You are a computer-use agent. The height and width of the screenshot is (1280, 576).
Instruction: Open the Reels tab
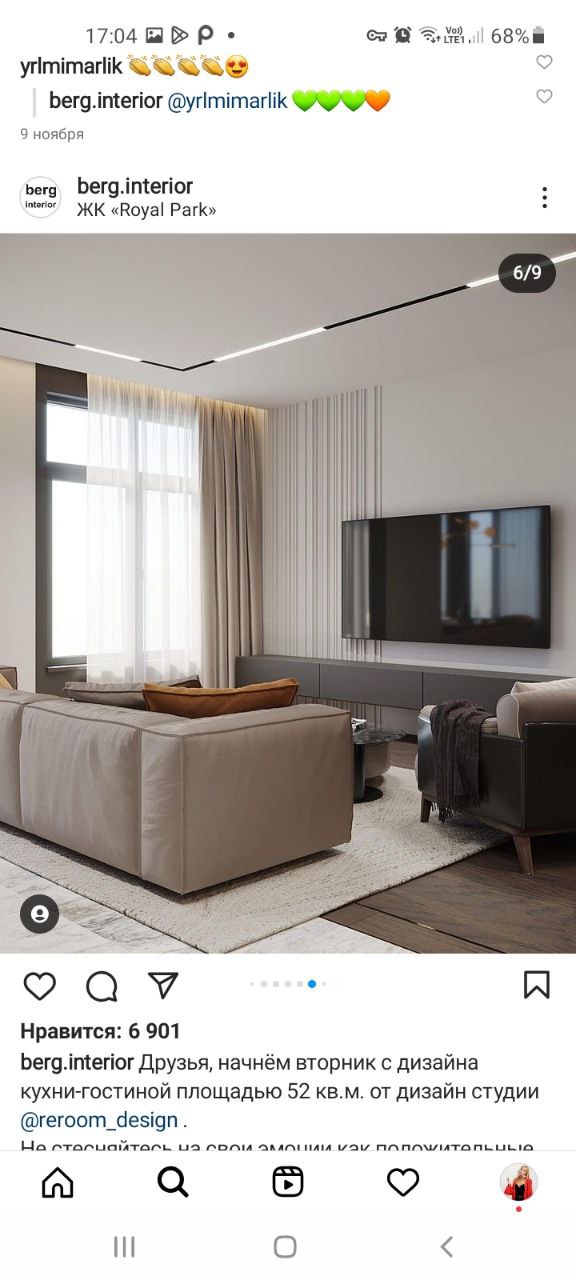(288, 1182)
